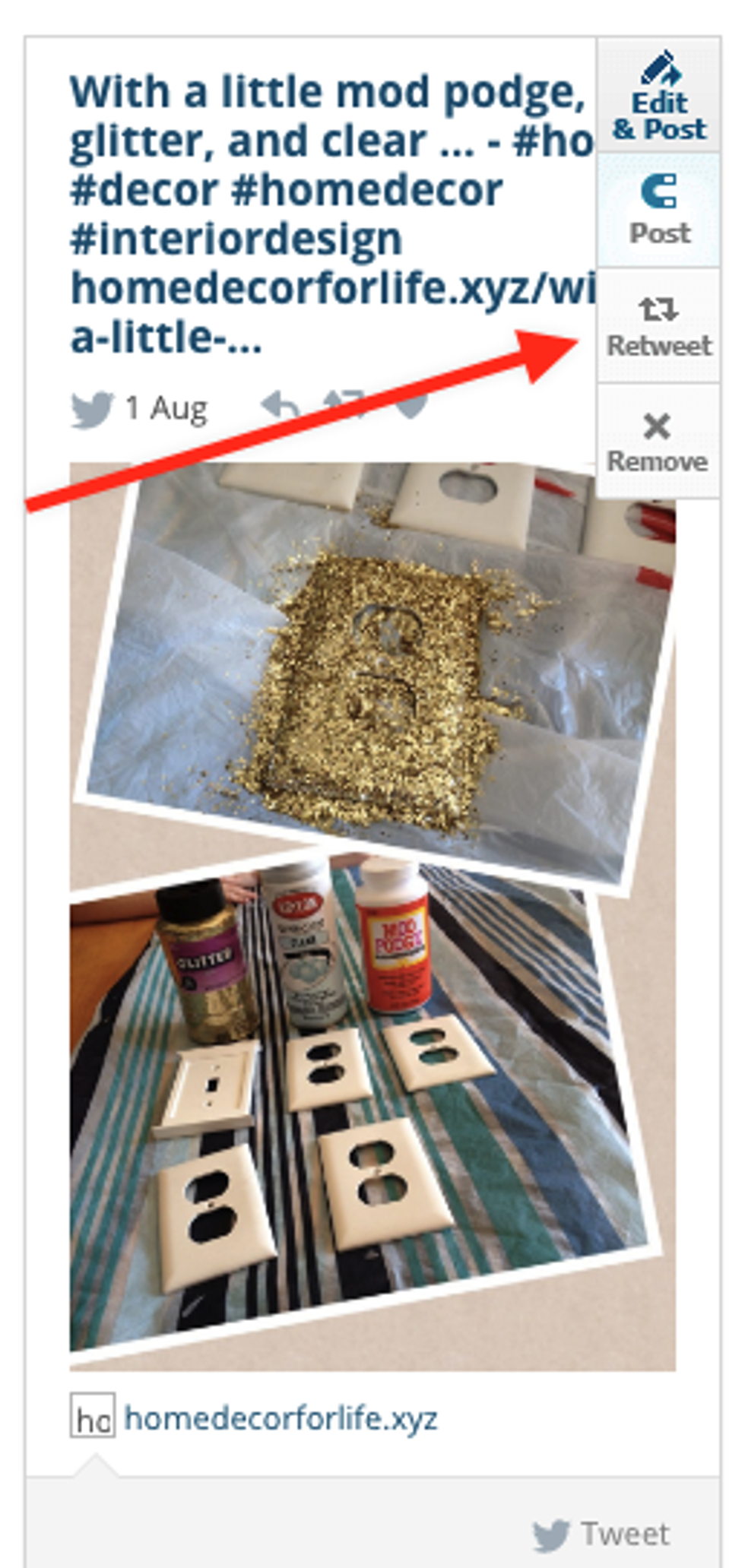Open the glitter outlet covers photo
The width and height of the screenshot is (745, 1568).
tap(372, 912)
